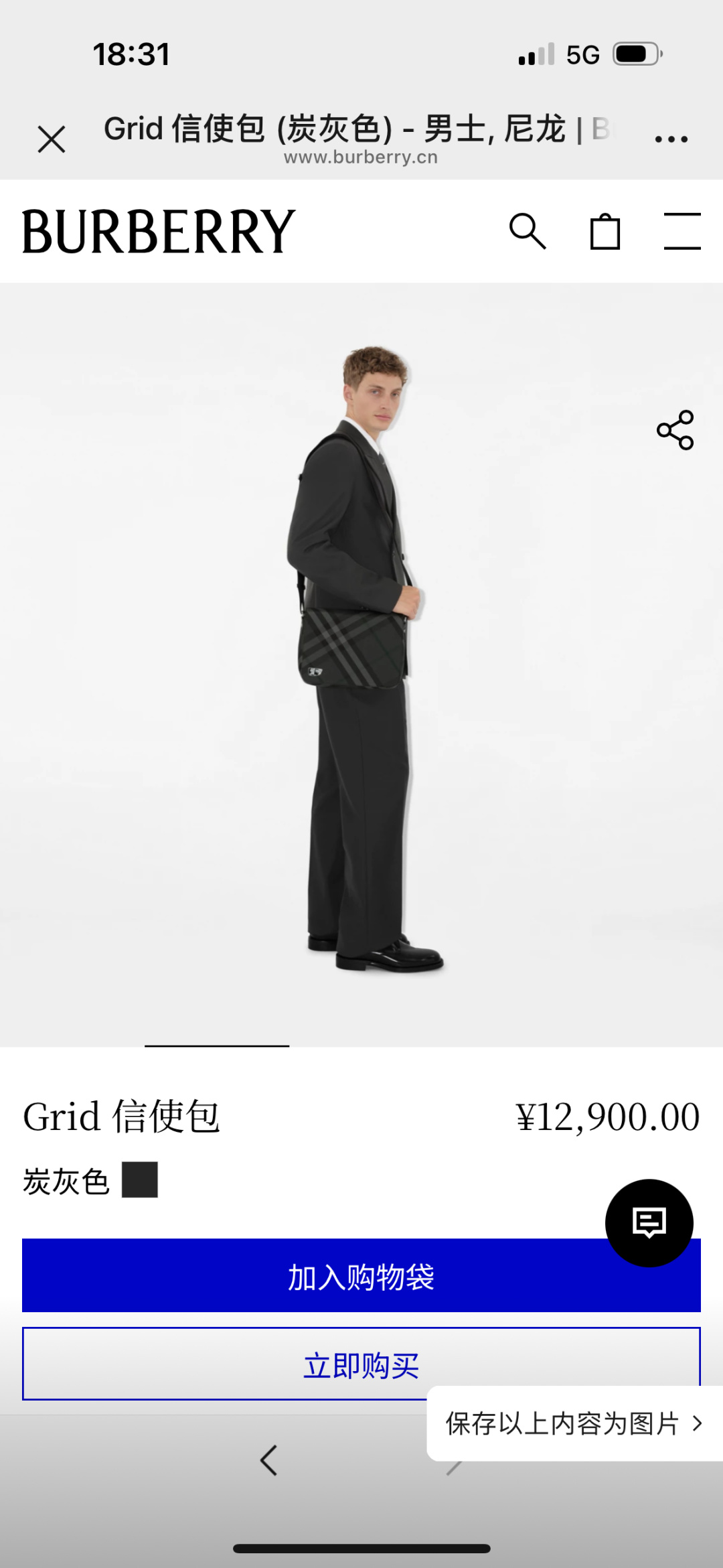Open Burberry site search

tap(528, 232)
